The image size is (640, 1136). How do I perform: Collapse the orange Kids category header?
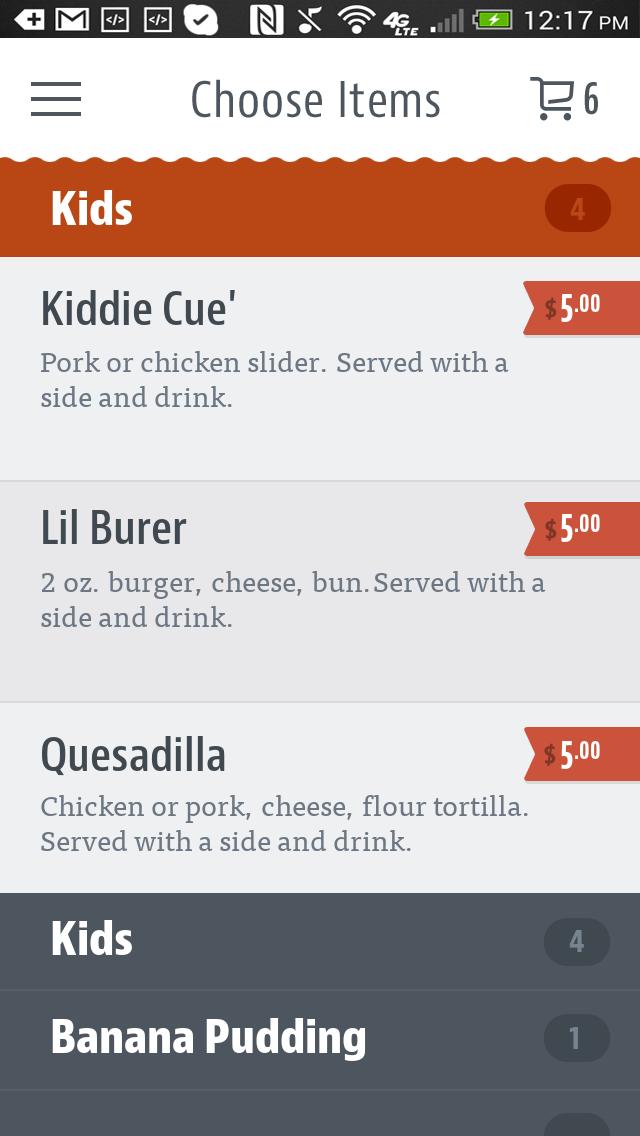click(320, 209)
